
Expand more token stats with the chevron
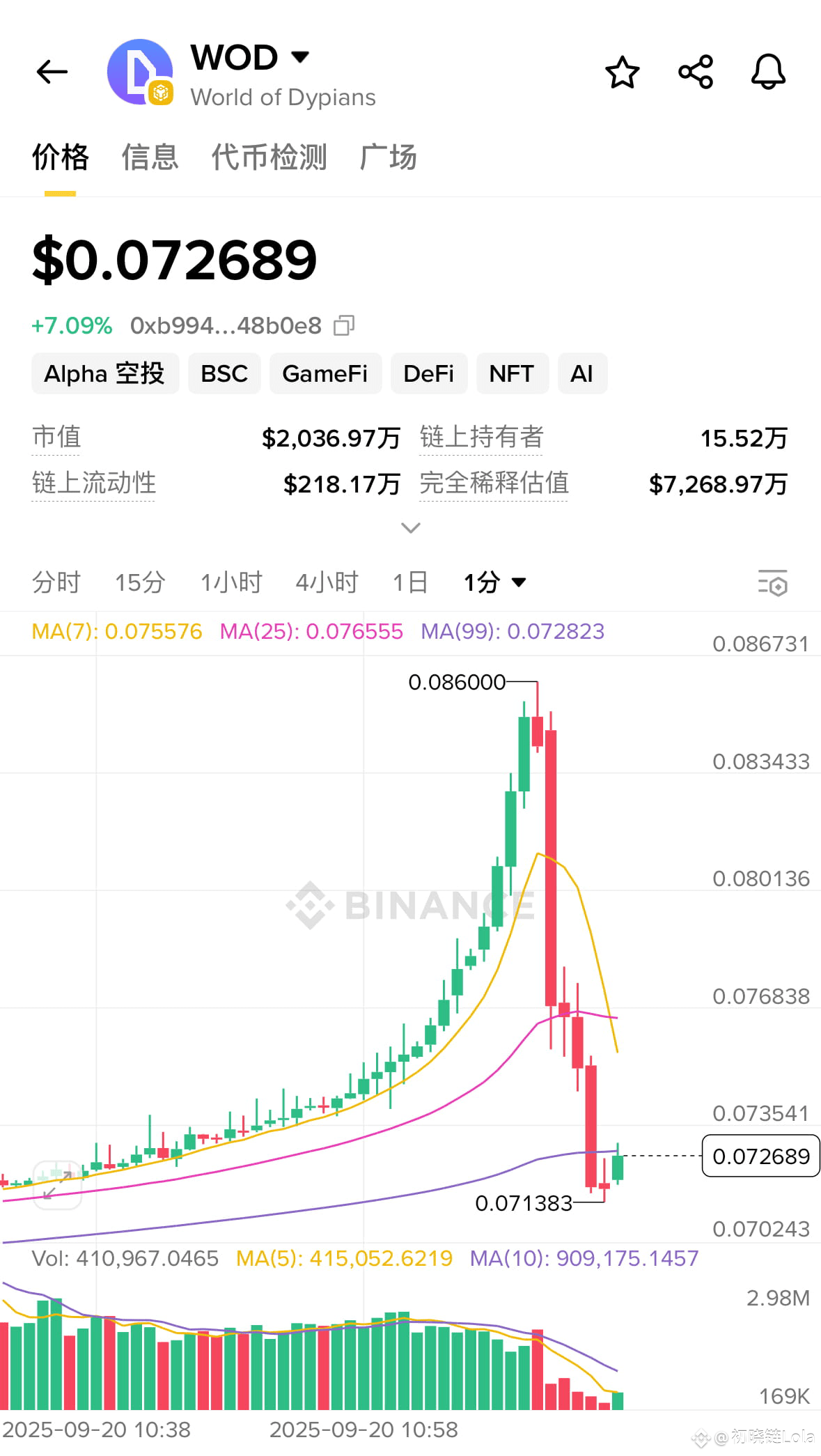click(x=411, y=527)
